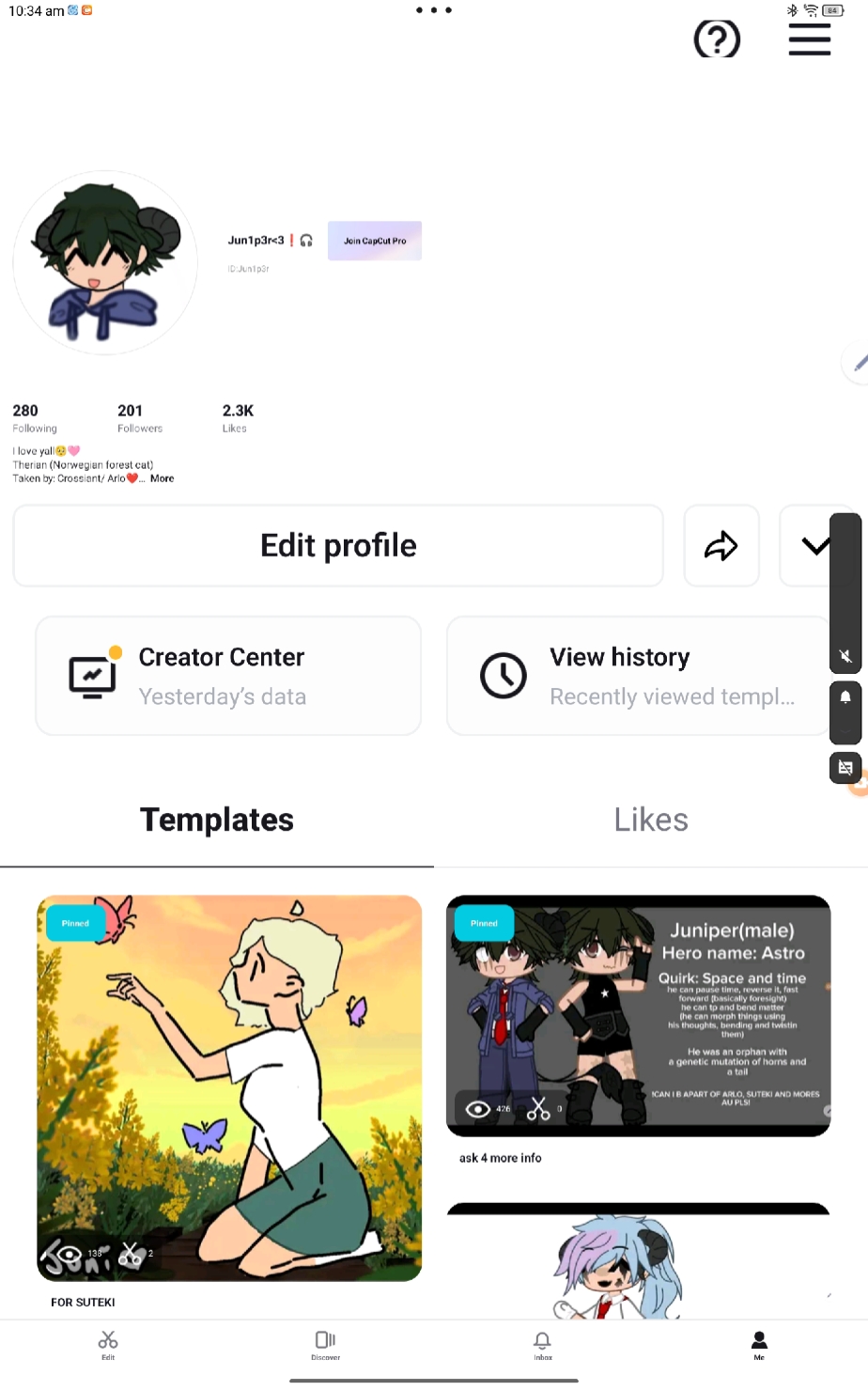
Task: Switch to Discover tab
Action: 325,1345
